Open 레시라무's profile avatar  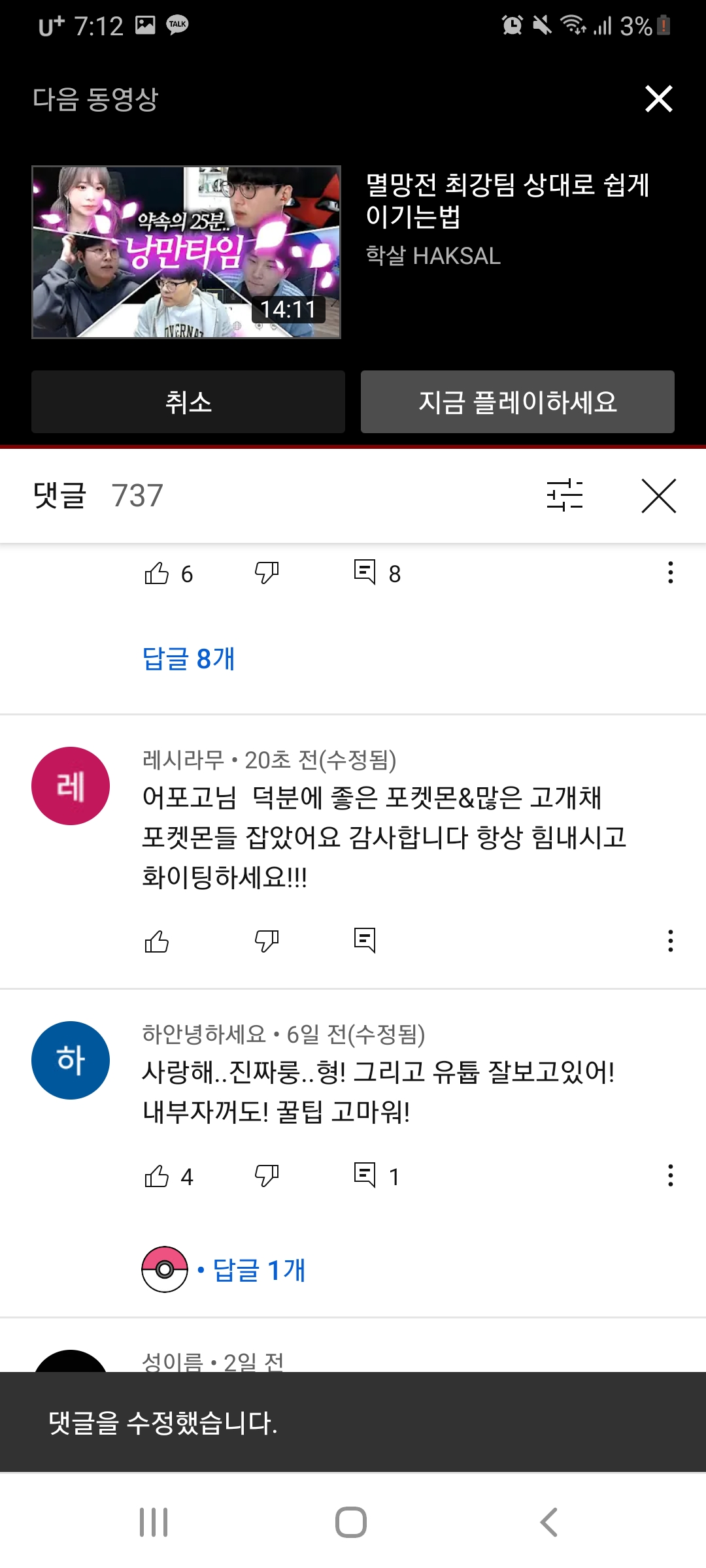(x=71, y=786)
